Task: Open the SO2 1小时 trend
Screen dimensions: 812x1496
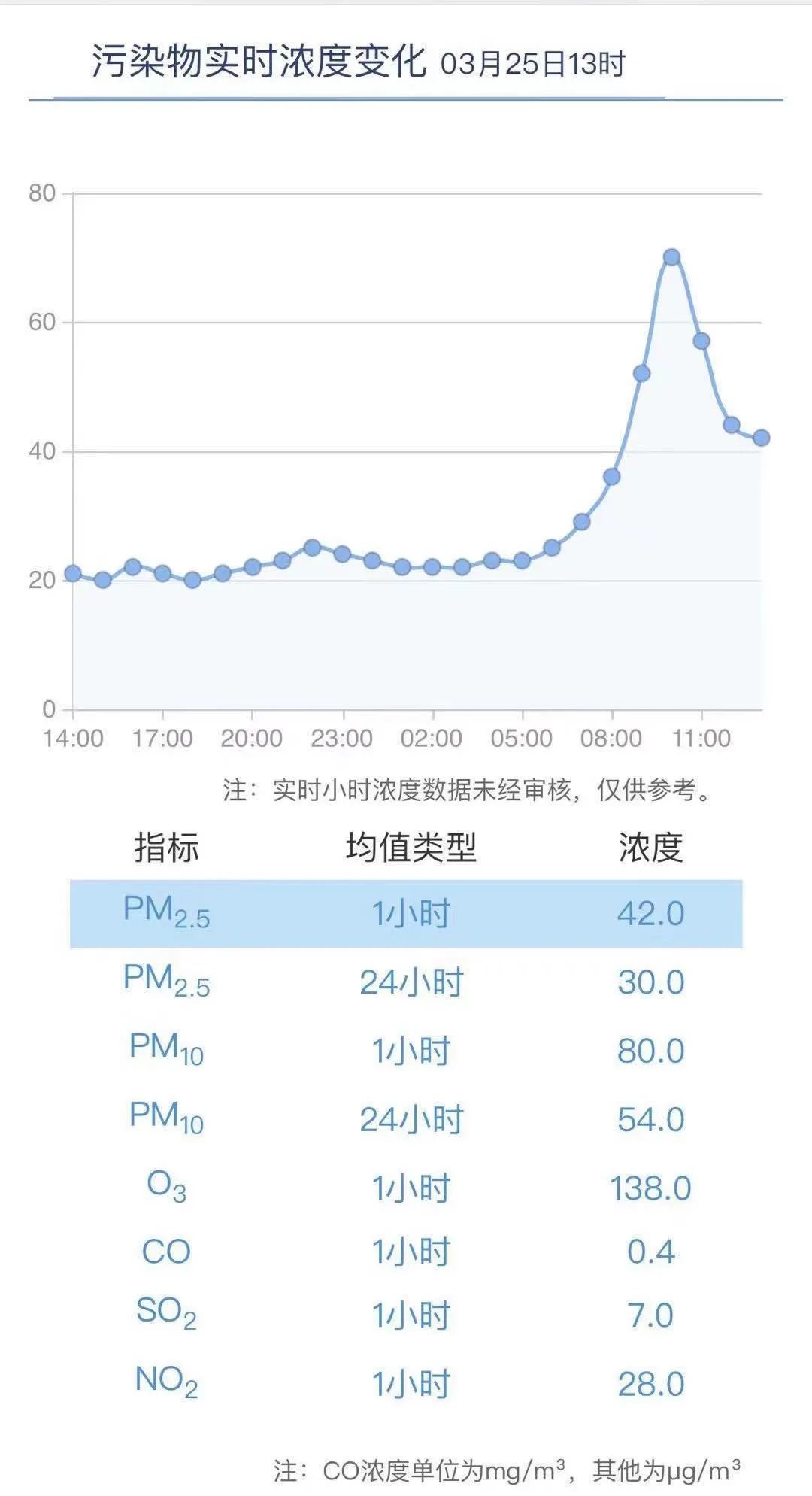Action: [x=406, y=1315]
